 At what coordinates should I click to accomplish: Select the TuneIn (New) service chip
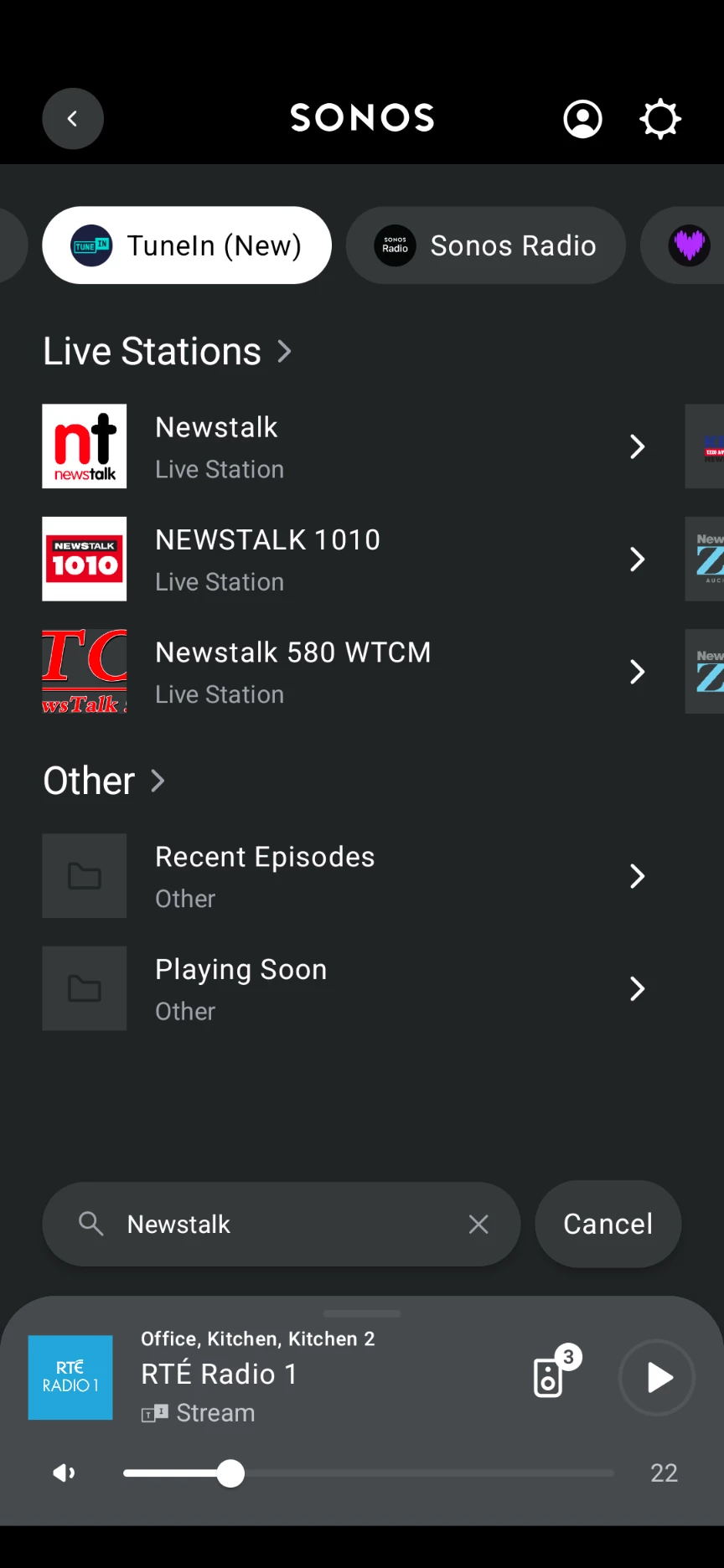pyautogui.click(x=187, y=245)
